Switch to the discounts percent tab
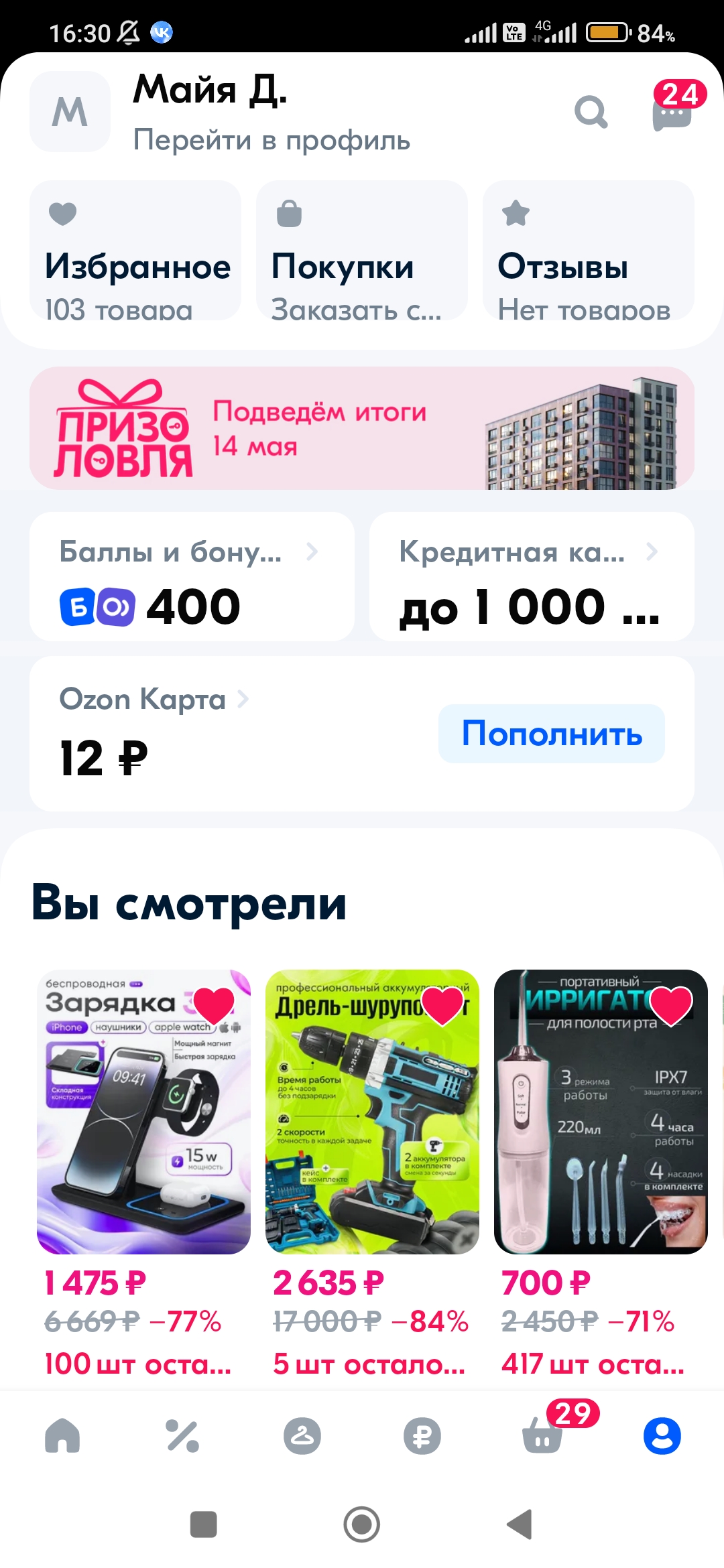This screenshot has height=1568, width=724. pos(182,1435)
